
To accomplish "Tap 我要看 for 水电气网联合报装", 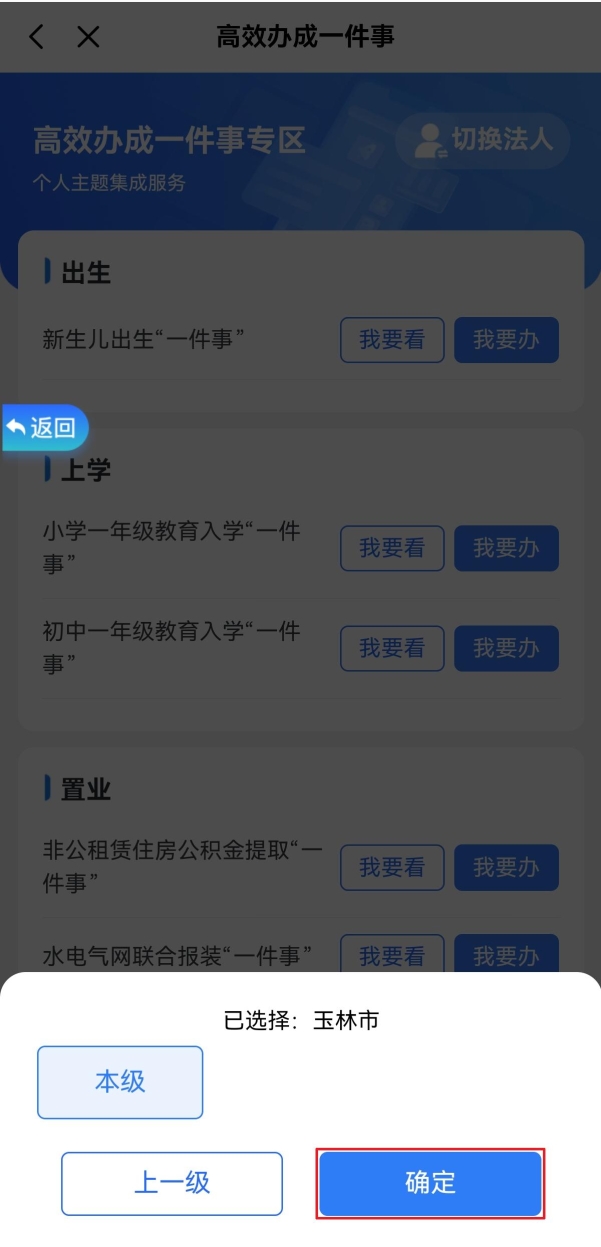I will pyautogui.click(x=392, y=954).
